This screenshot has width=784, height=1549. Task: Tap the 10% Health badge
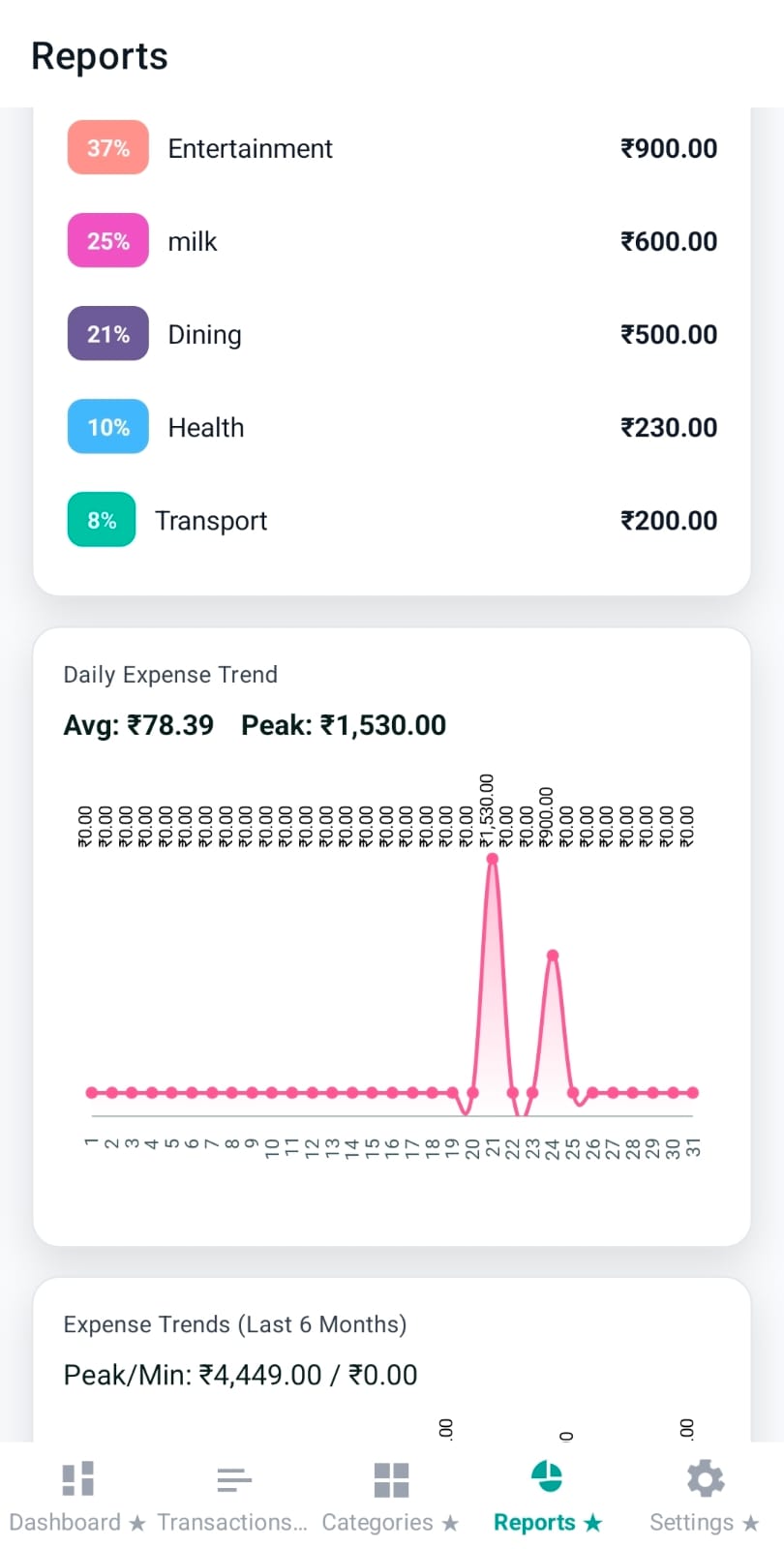pyautogui.click(x=107, y=427)
